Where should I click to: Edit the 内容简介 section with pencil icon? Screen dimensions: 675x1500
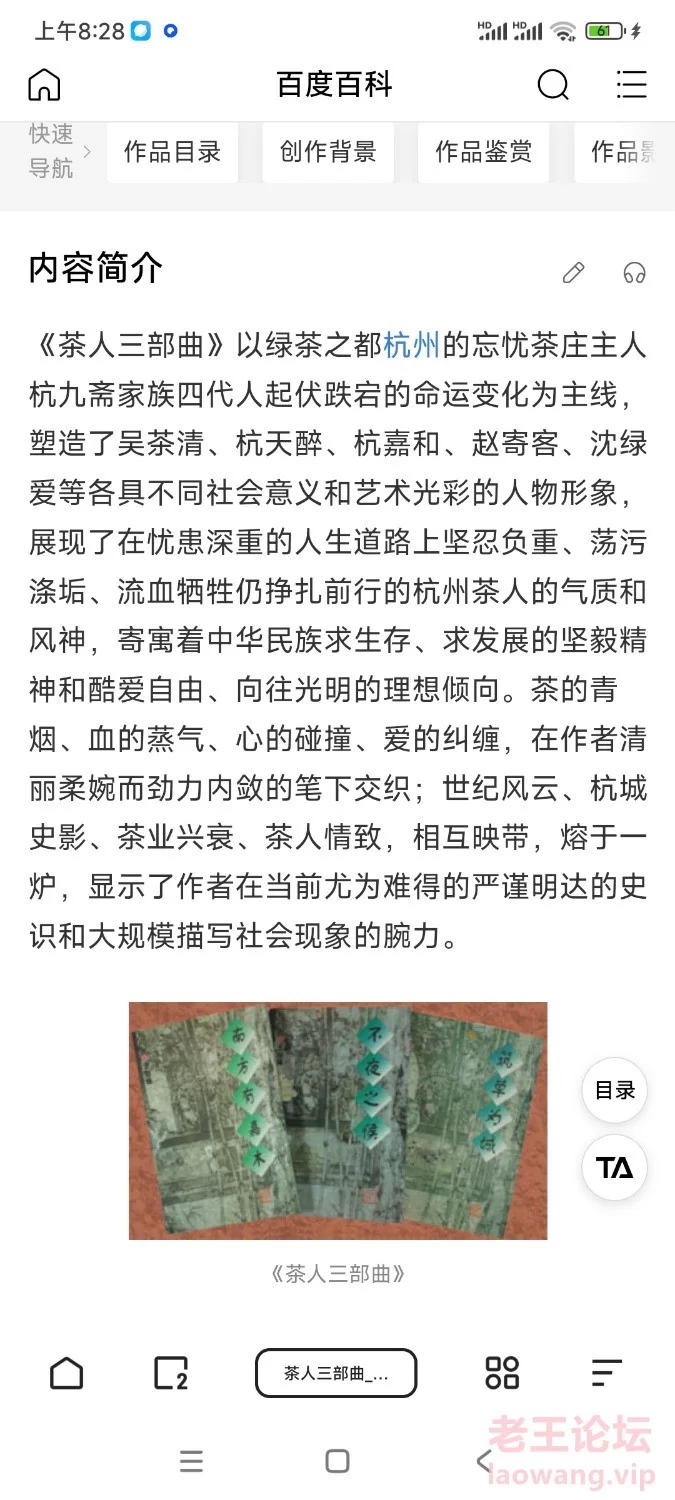click(x=573, y=272)
